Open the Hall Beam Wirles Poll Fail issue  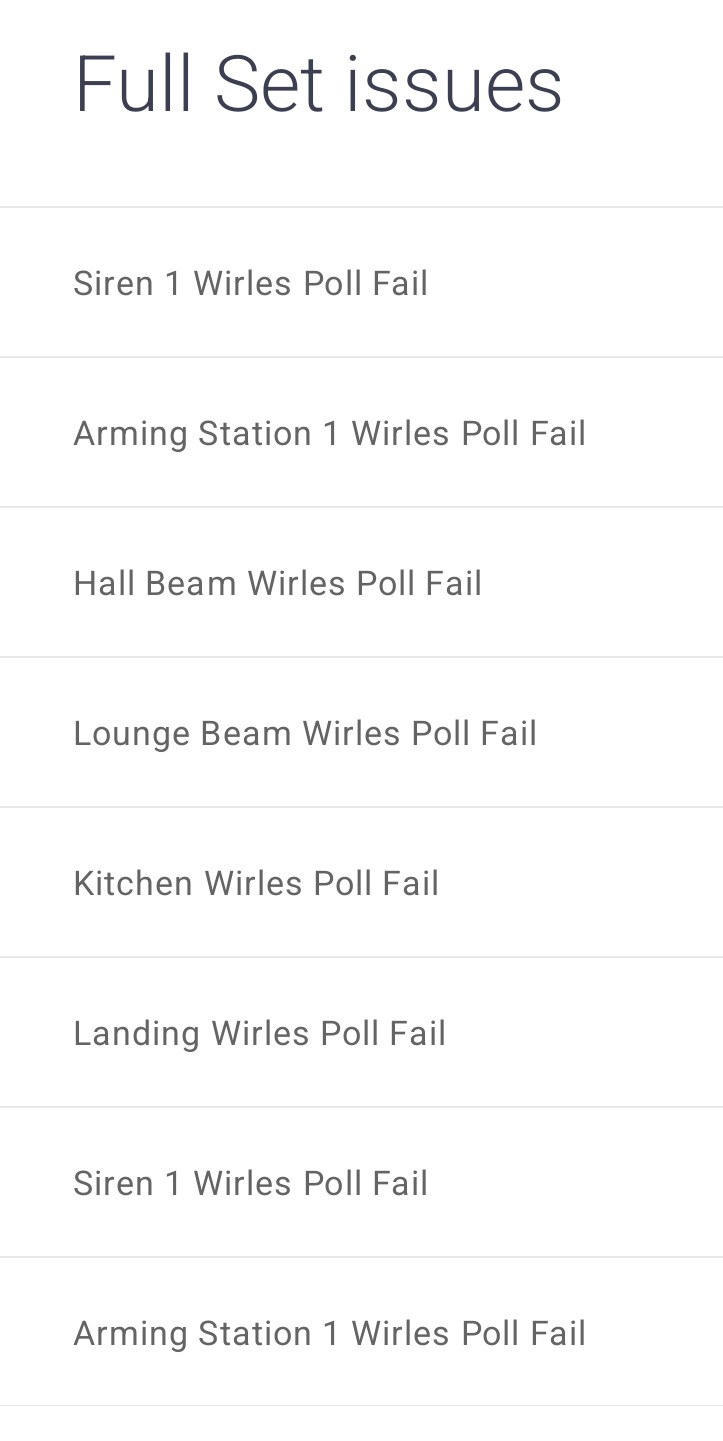click(278, 583)
